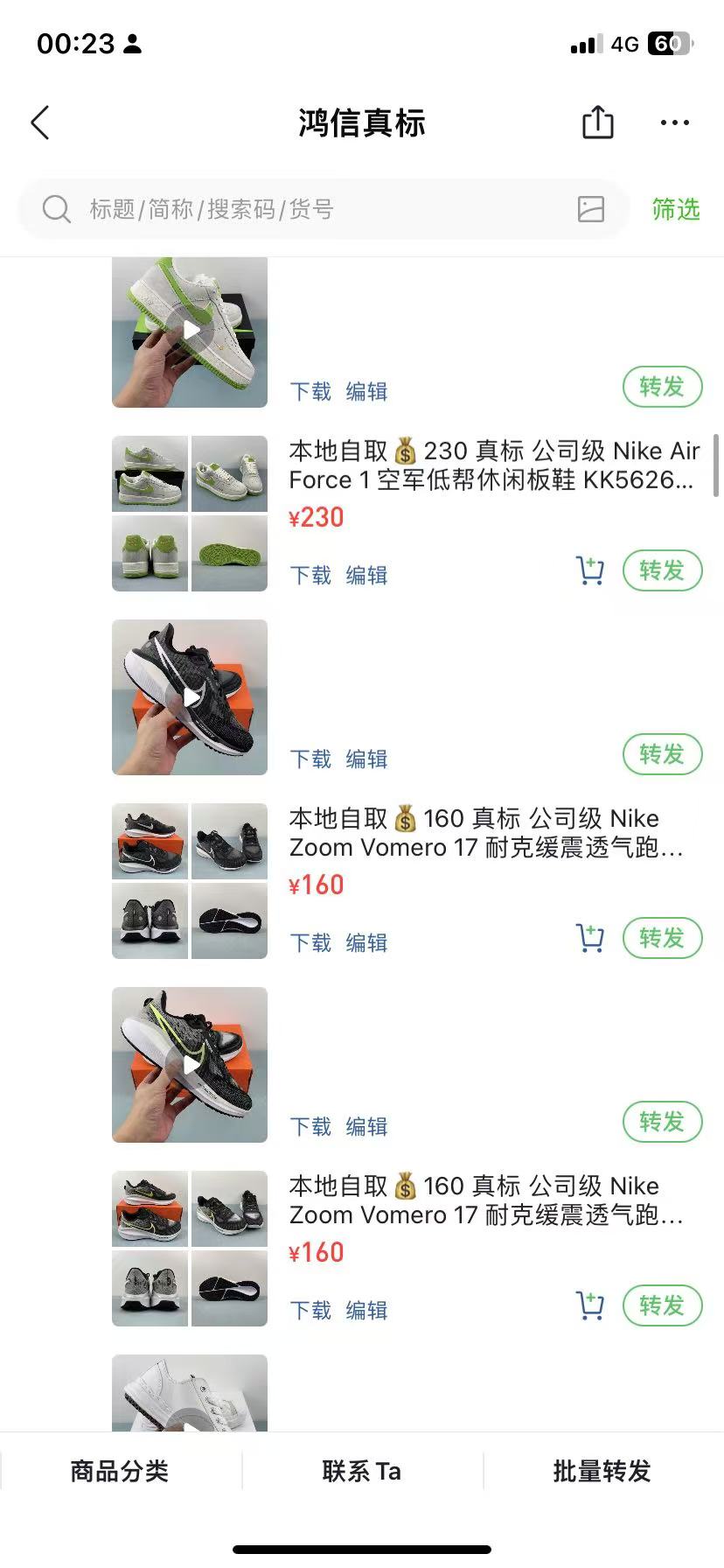Go back using the top-left arrow
The image size is (724, 1568).
click(40, 123)
